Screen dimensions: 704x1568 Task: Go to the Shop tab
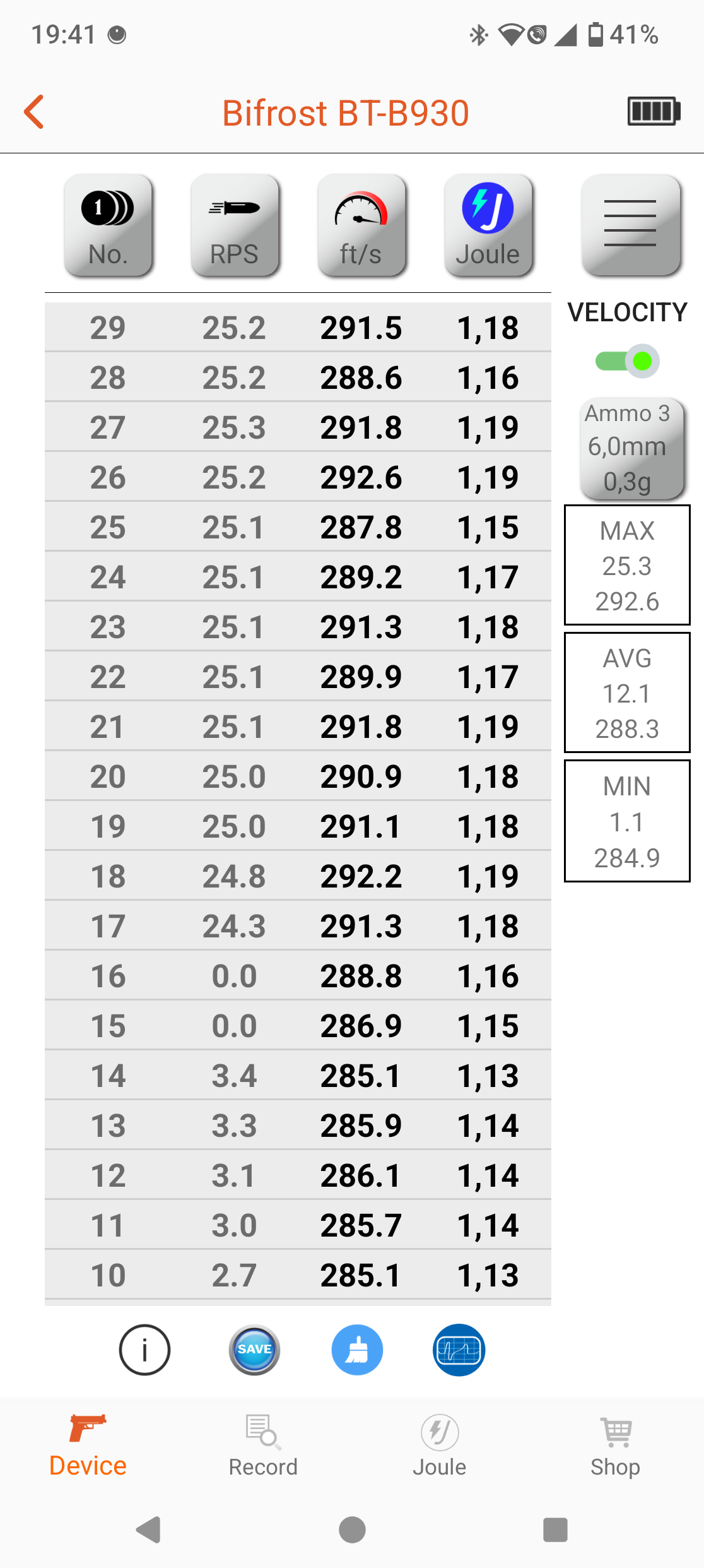(x=616, y=1446)
